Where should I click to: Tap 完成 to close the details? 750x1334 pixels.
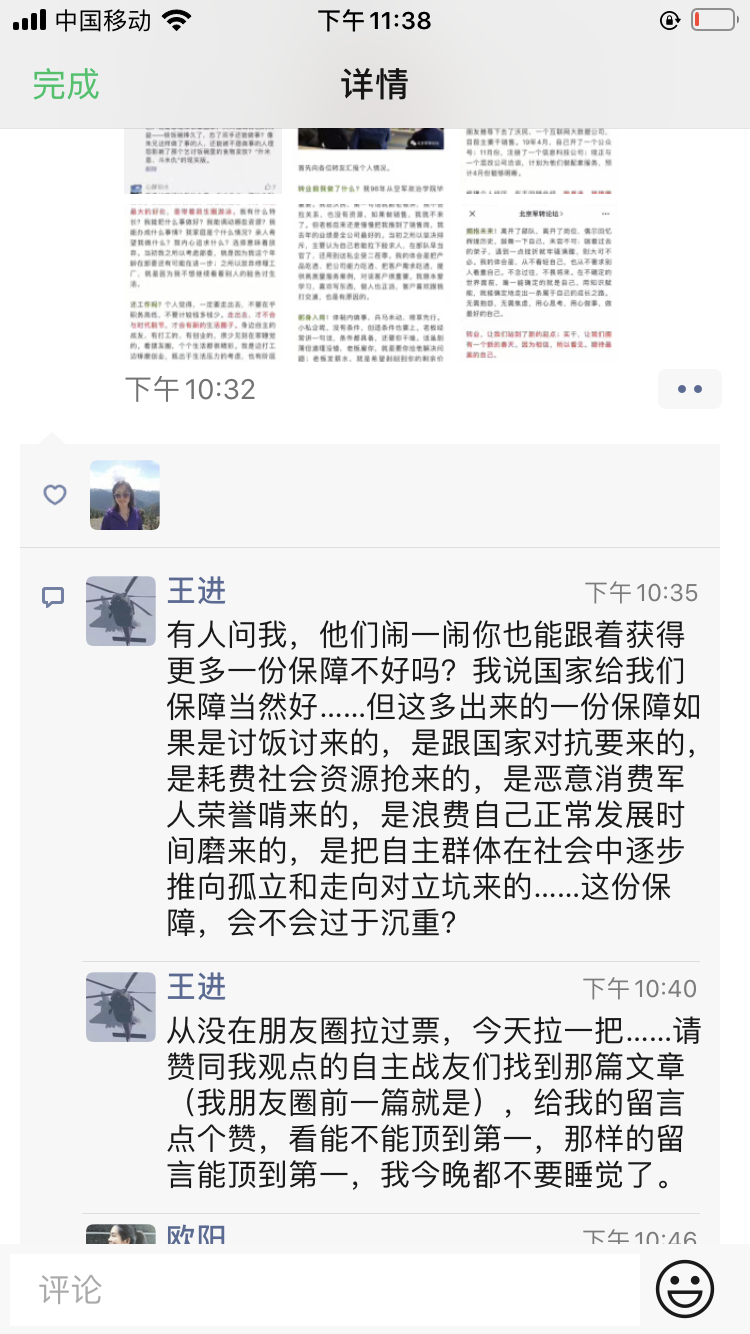click(x=66, y=84)
